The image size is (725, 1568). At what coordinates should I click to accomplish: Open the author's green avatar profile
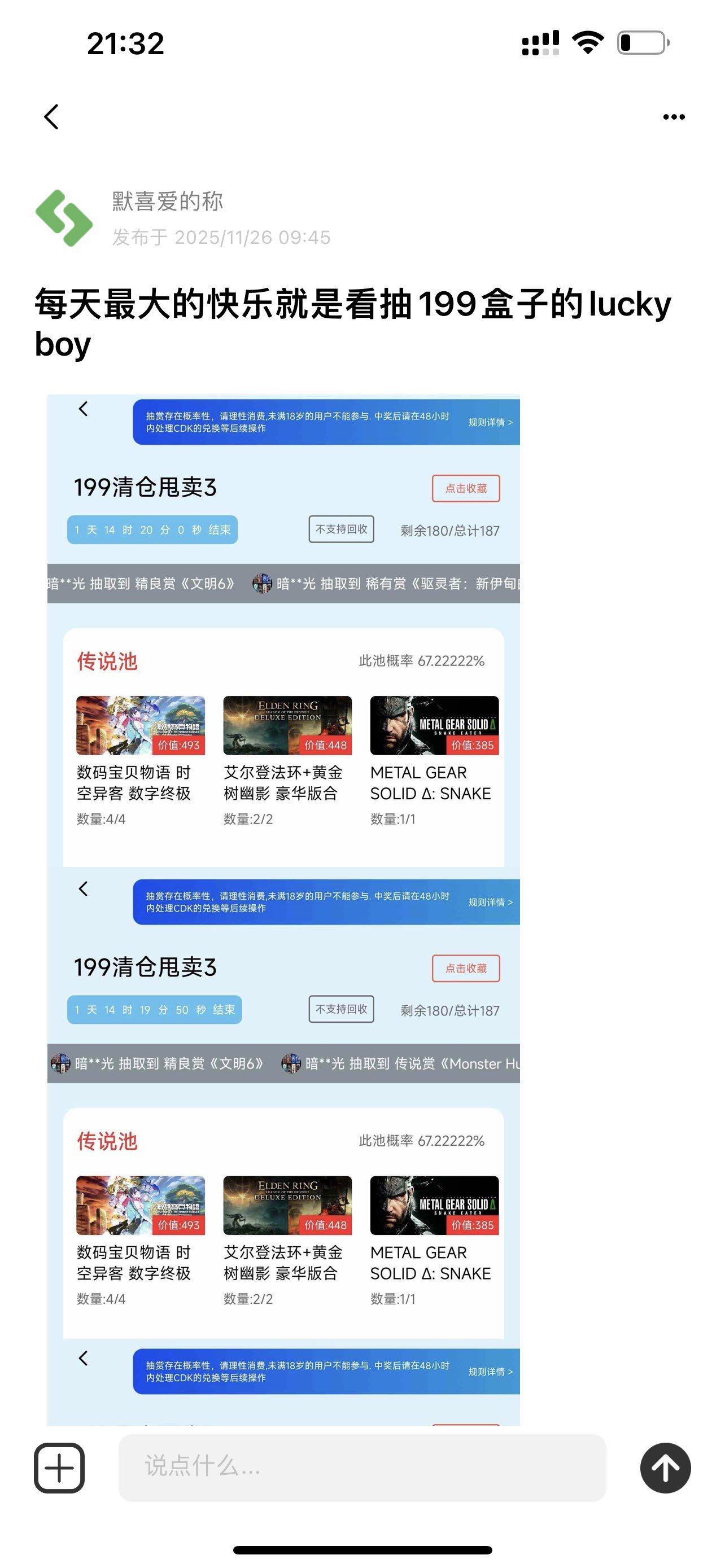(x=64, y=218)
